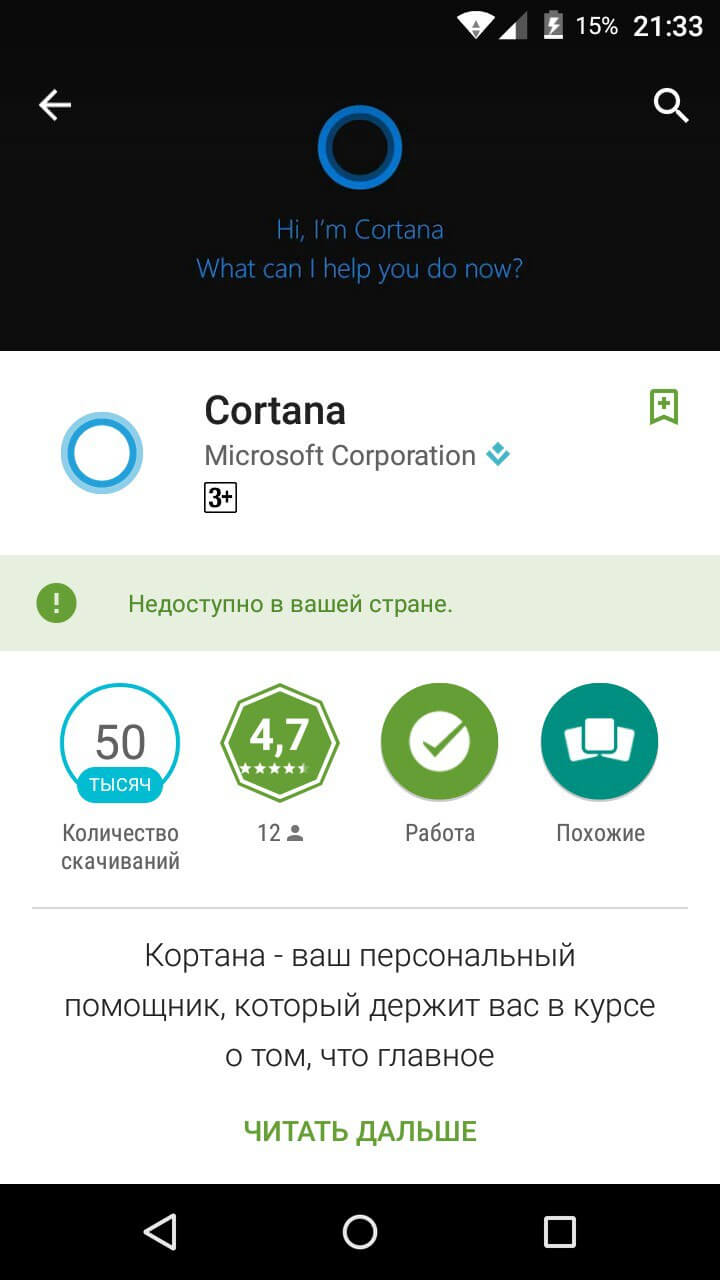720x1280 pixels.
Task: Tap the battery charging indicator
Action: click(x=553, y=27)
